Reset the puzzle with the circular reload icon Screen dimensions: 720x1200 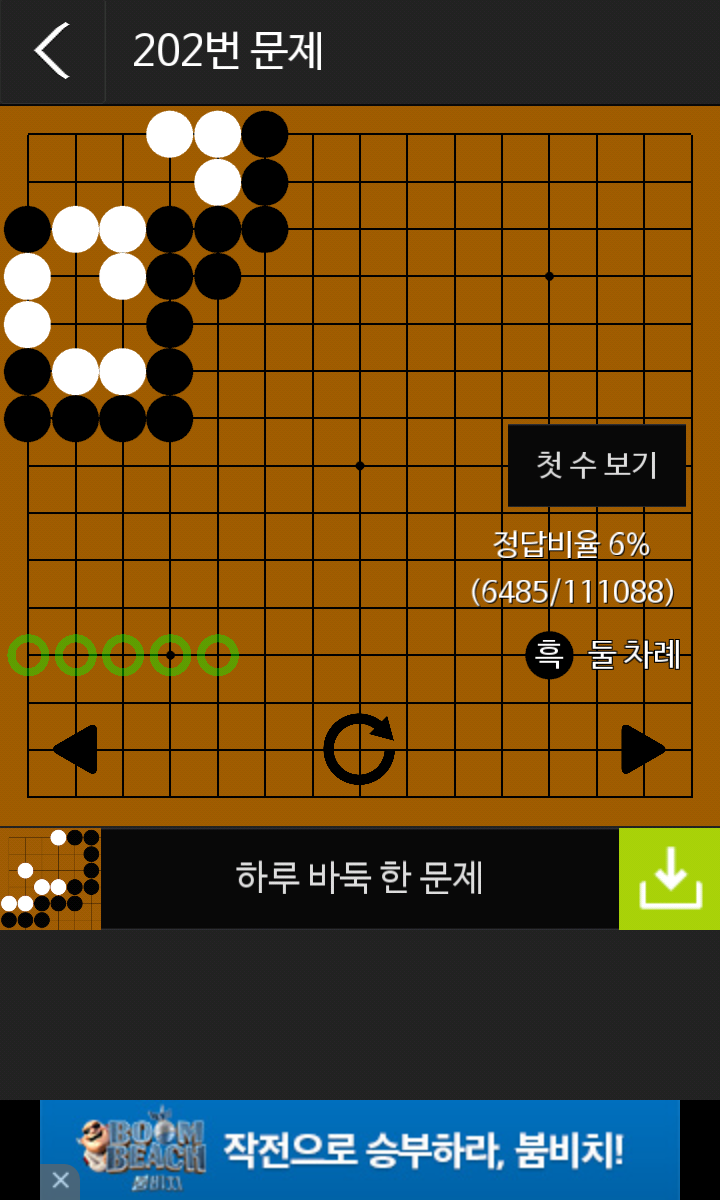[x=359, y=749]
